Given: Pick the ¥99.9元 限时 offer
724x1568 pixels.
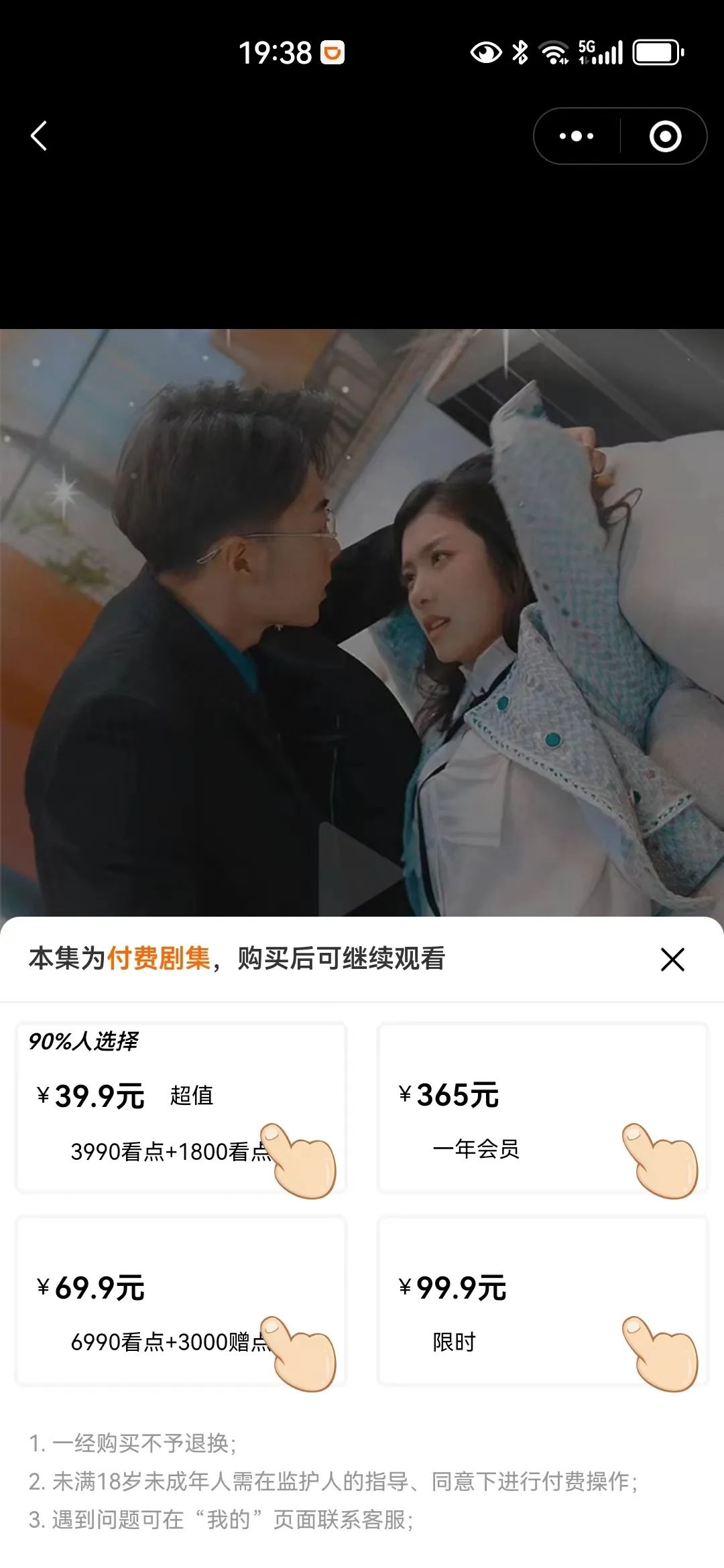Looking at the screenshot, I should pos(543,1301).
